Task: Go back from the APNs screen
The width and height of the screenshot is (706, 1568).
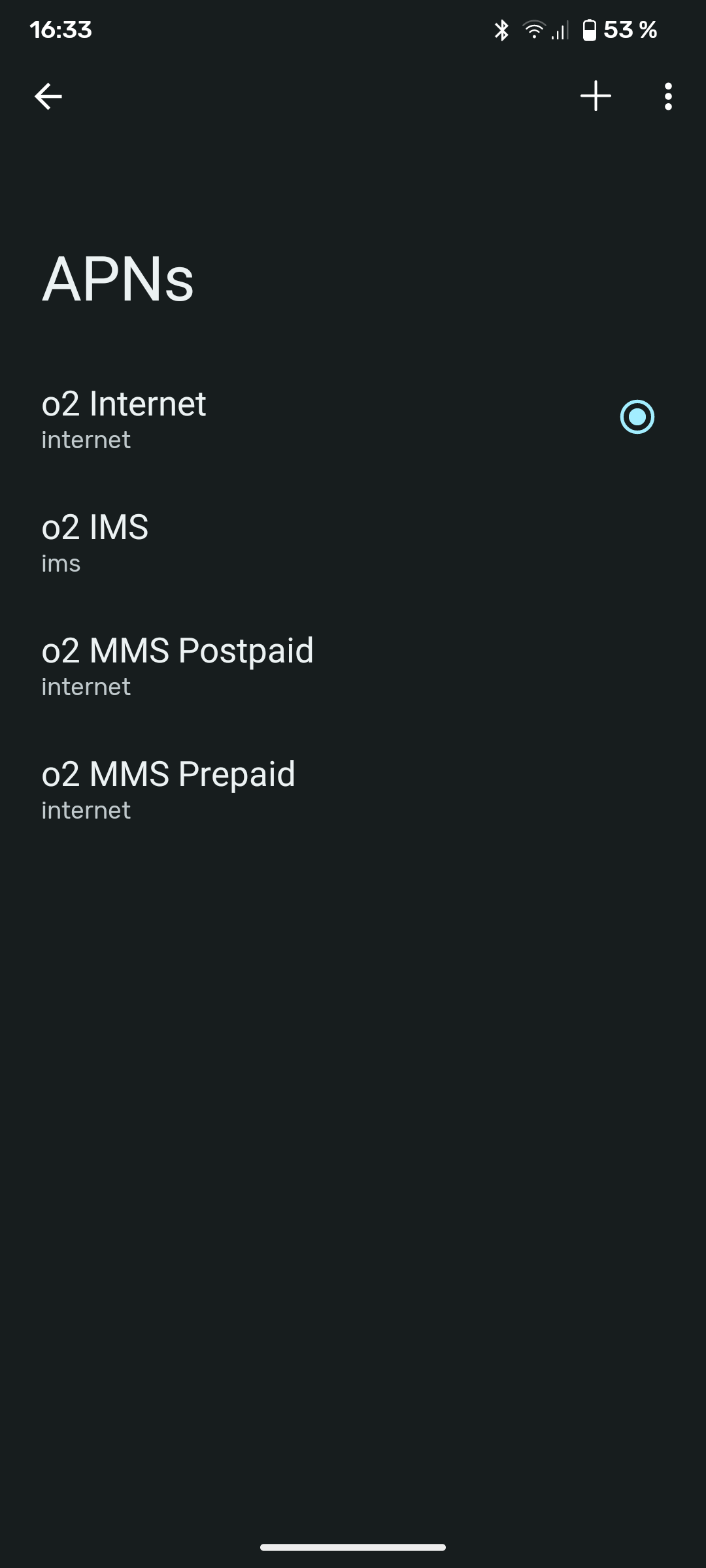Action: coord(48,97)
